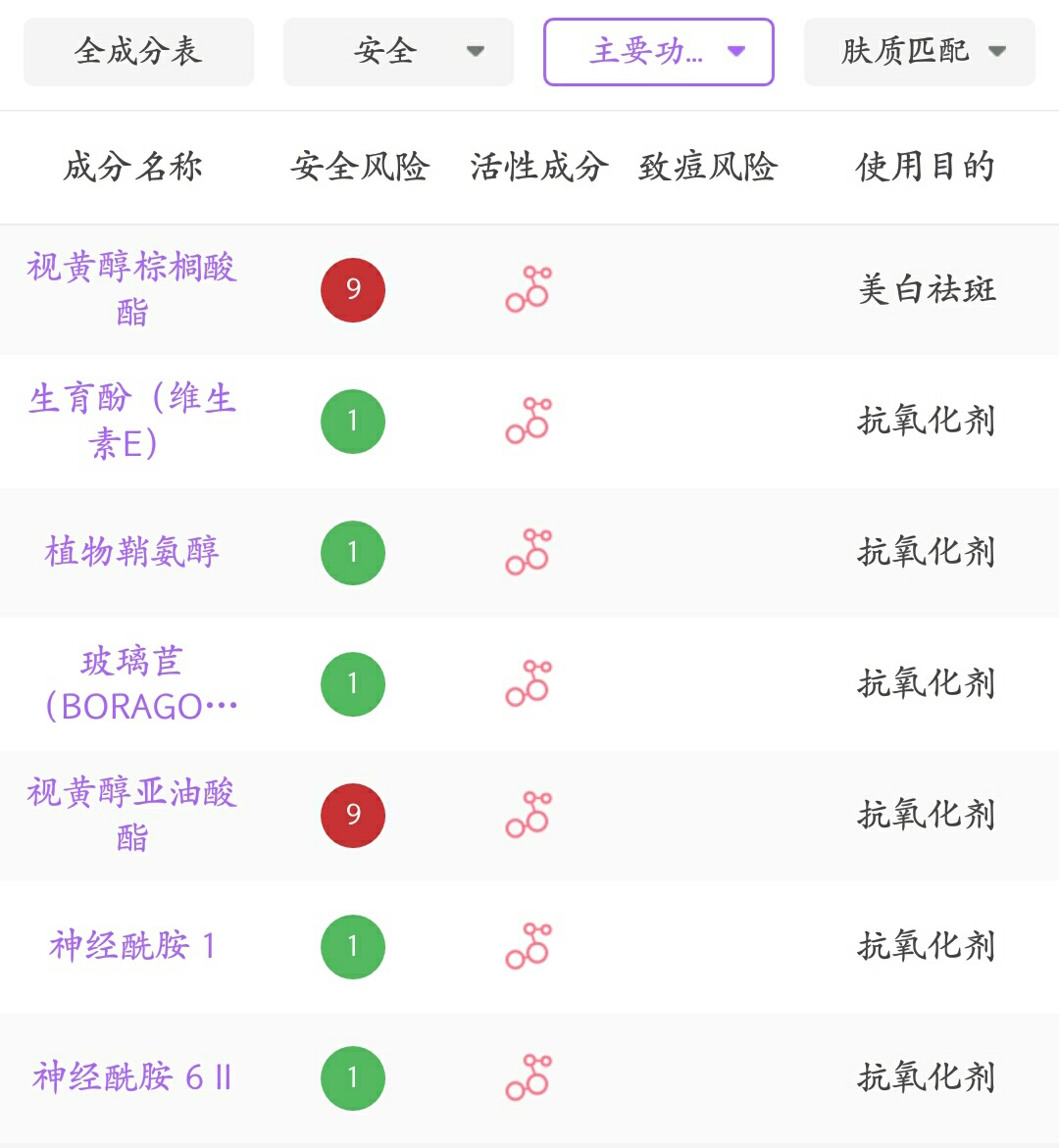Open the molecule icon beside 生育酚（维生素E）

(x=528, y=422)
